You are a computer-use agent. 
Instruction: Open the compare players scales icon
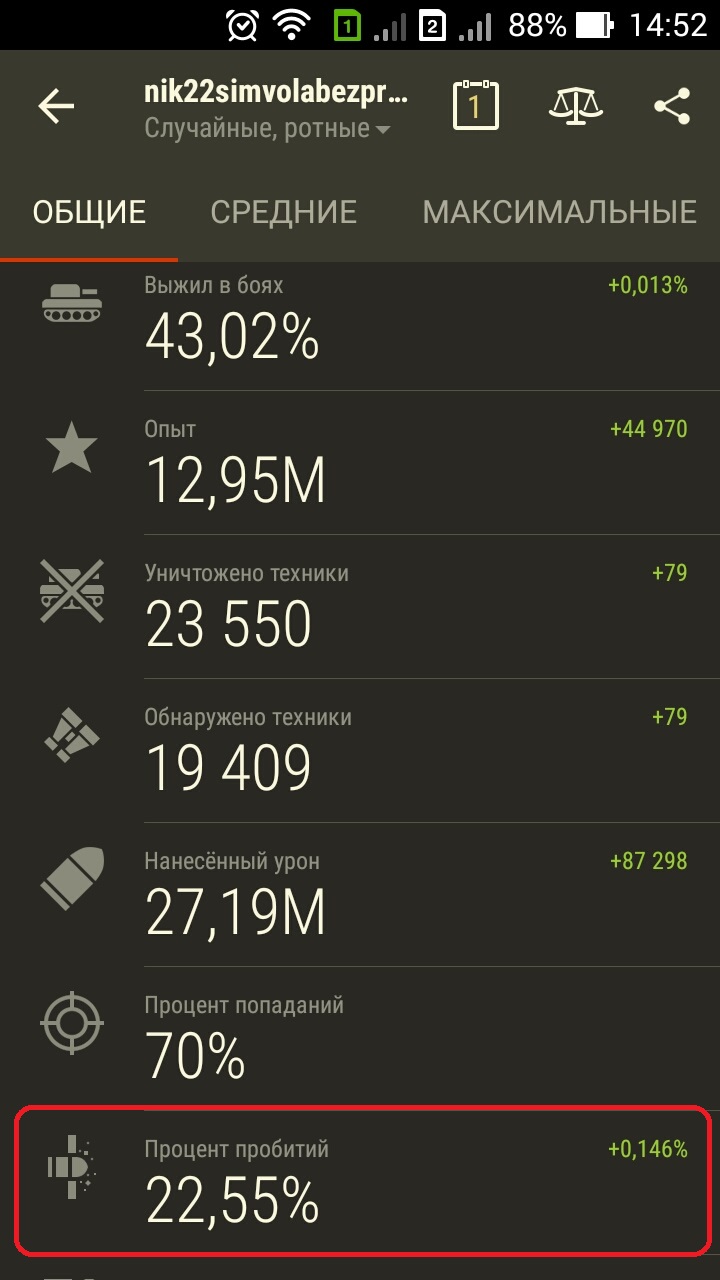pyautogui.click(x=577, y=105)
